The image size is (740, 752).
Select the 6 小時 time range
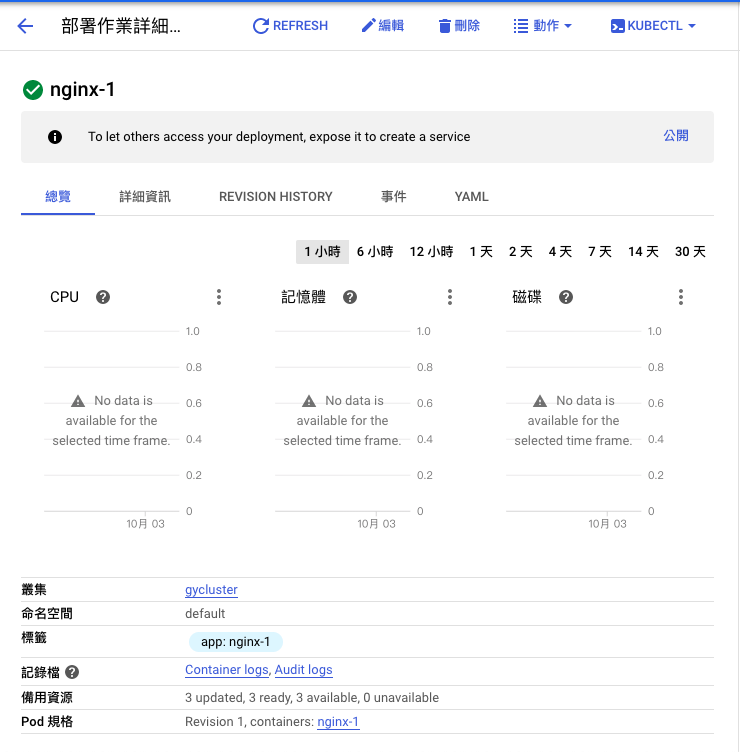point(375,252)
